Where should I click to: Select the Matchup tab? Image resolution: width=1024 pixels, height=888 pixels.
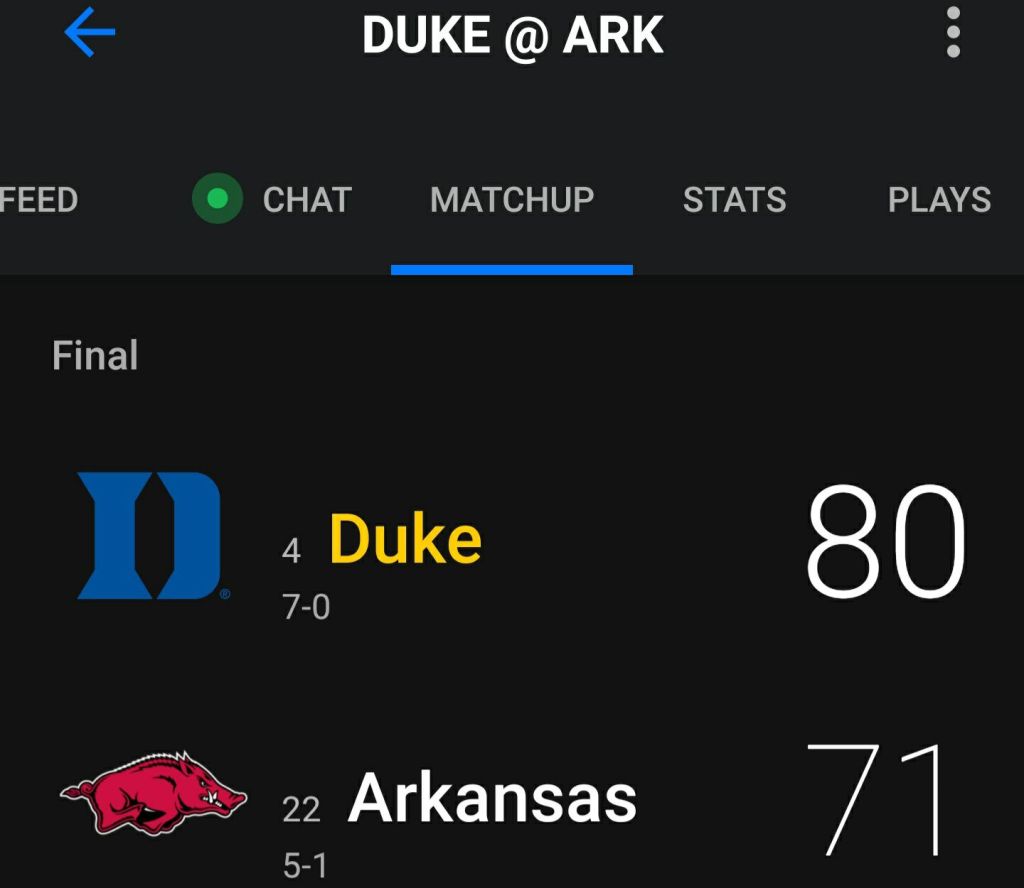[512, 200]
